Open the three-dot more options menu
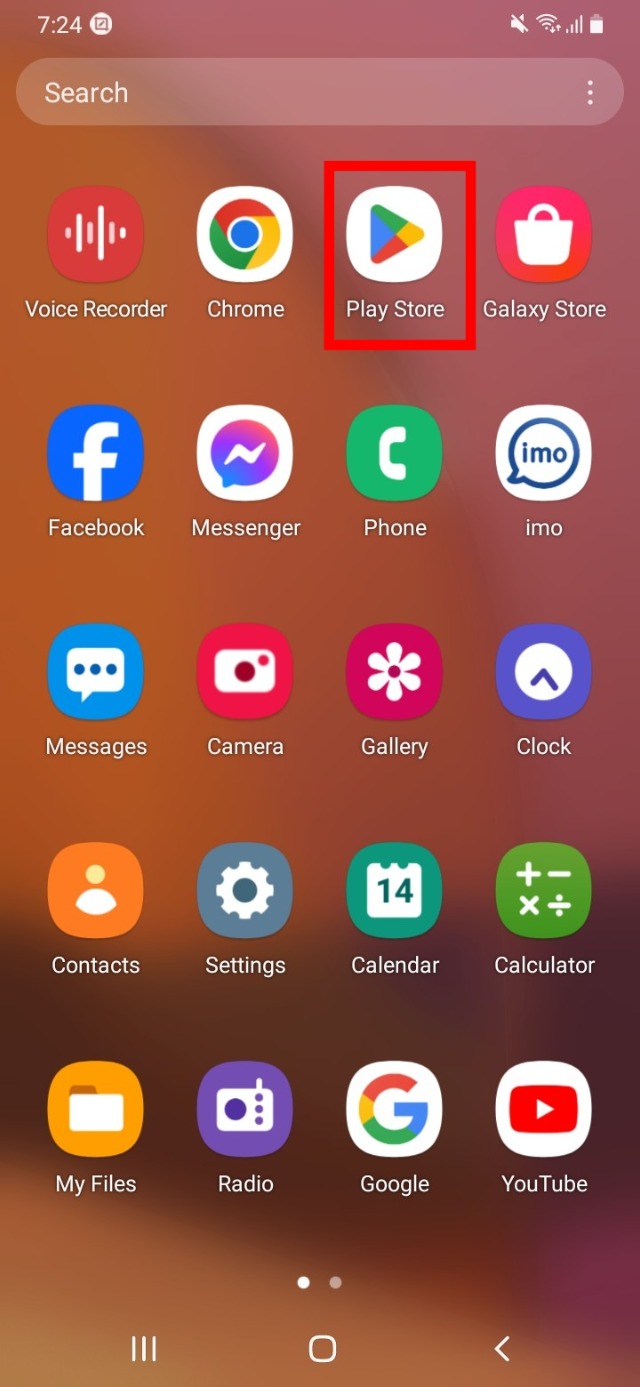 pyautogui.click(x=590, y=93)
